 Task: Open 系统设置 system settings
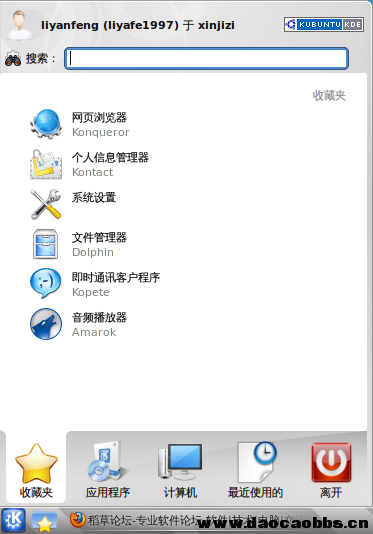184,204
